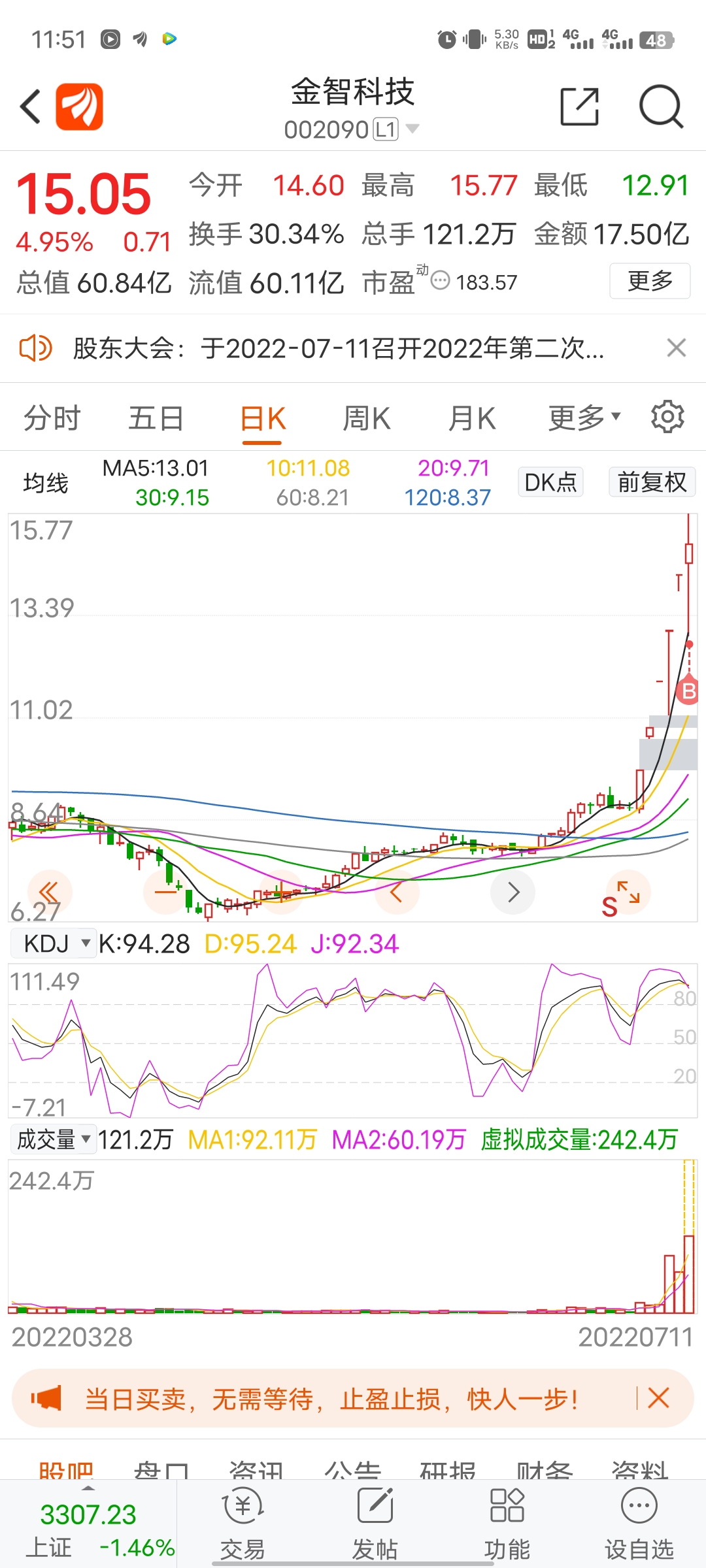
Task: Go back using the top-left arrow
Action: click(x=31, y=106)
